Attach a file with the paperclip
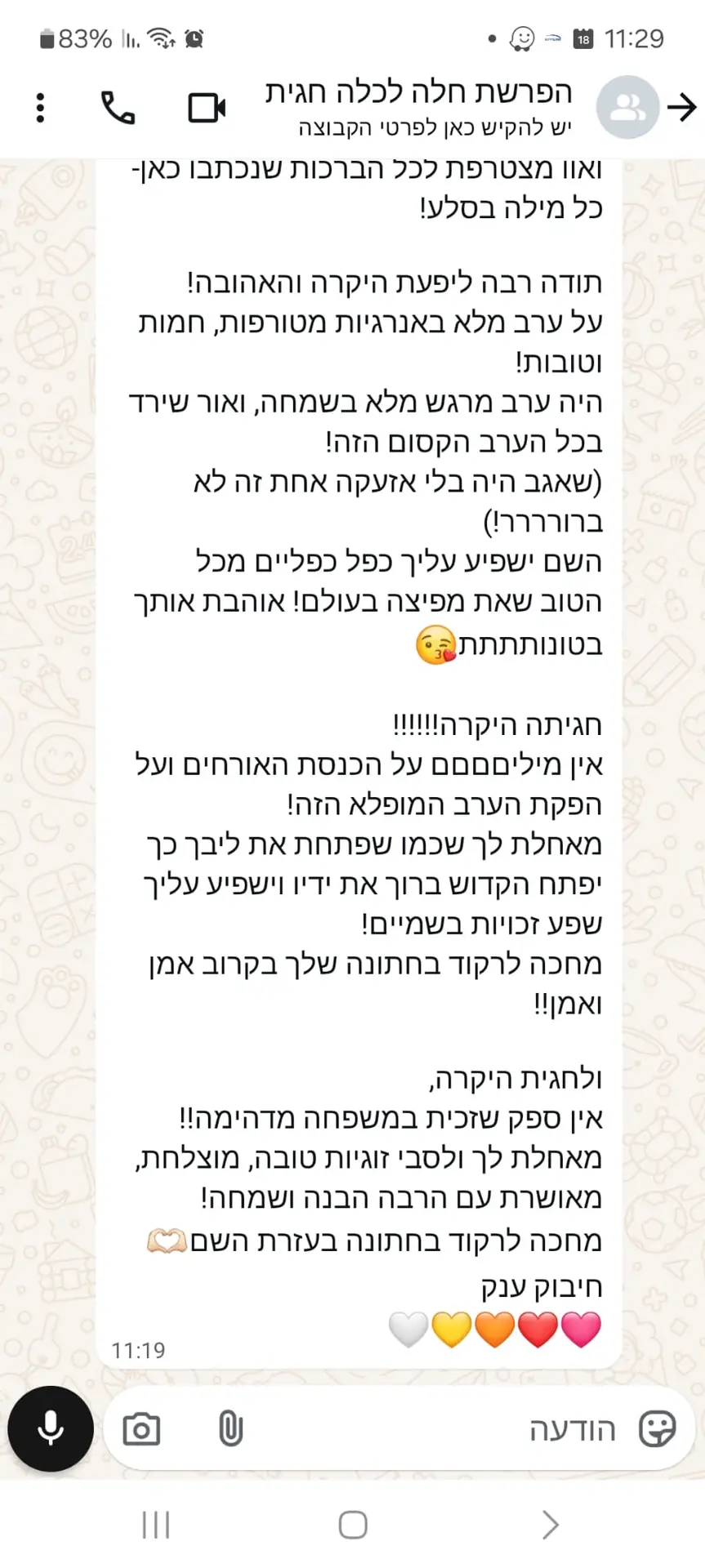 231,1429
